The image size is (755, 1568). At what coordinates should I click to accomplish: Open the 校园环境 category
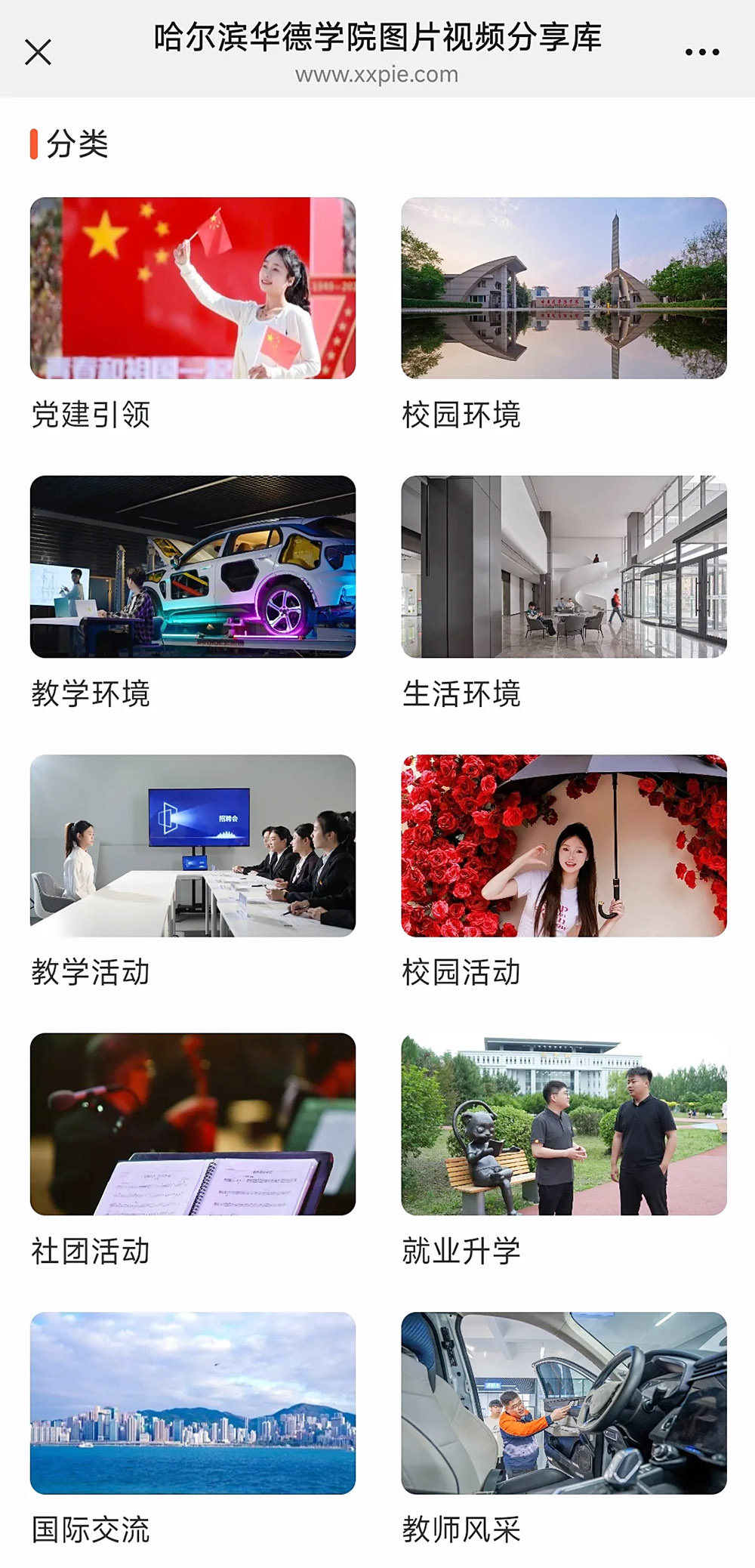tap(563, 289)
